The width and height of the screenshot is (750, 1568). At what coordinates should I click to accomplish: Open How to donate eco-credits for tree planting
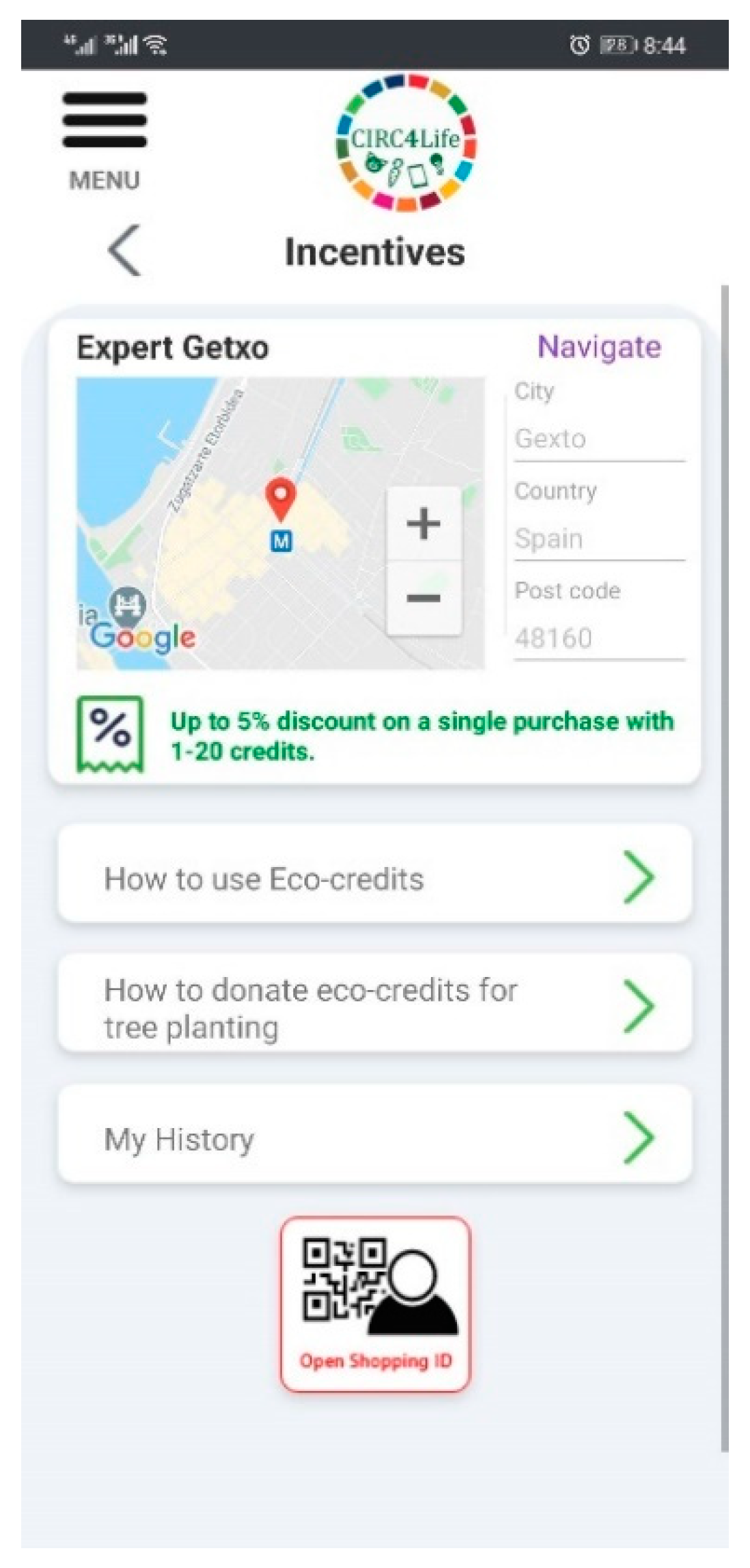374,1006
